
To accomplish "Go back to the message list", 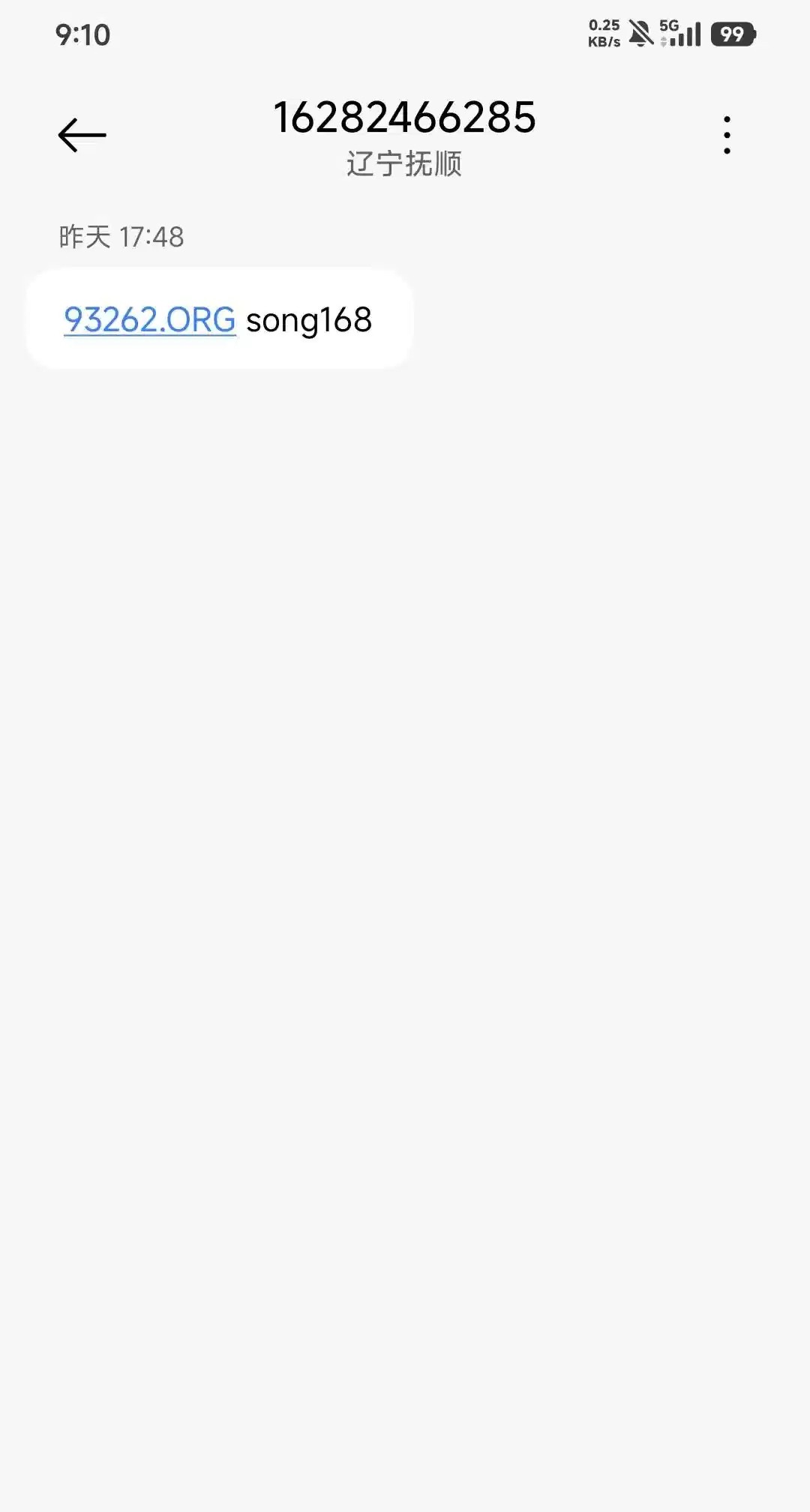I will click(82, 136).
